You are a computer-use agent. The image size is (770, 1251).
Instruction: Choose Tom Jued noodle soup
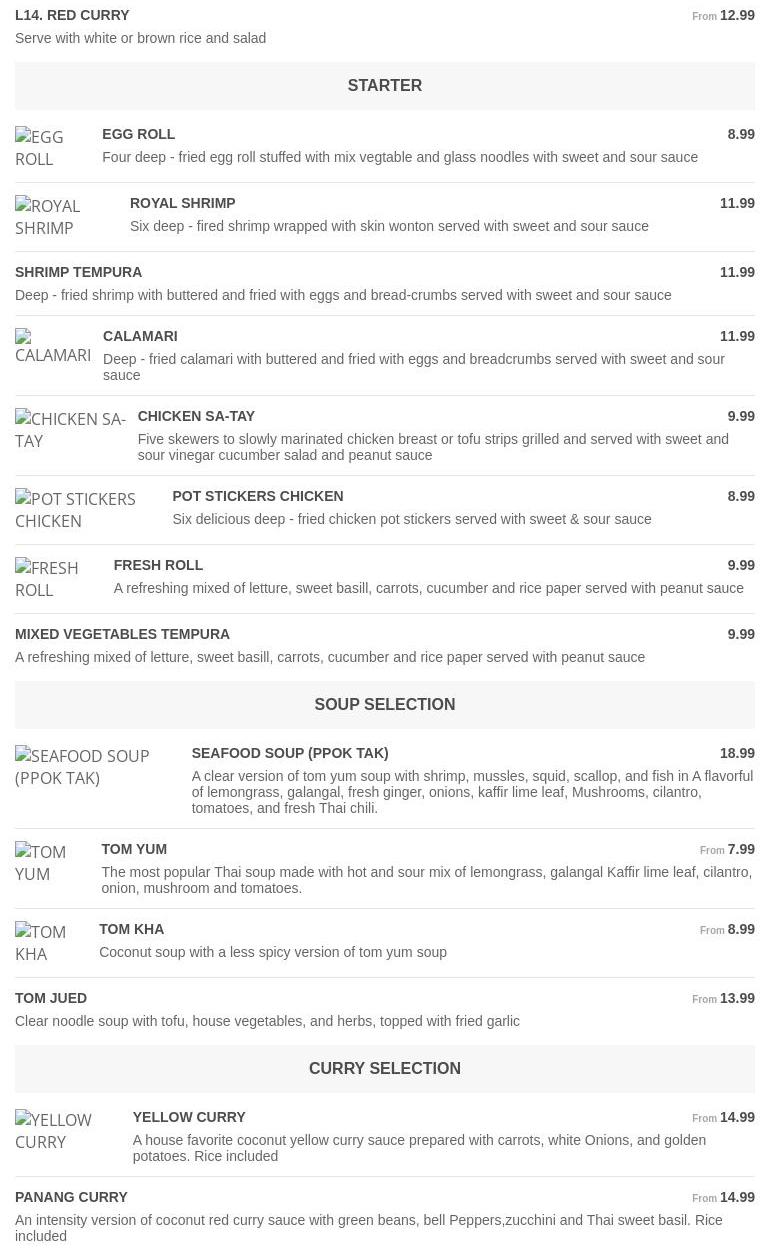pyautogui.click(x=385, y=1009)
